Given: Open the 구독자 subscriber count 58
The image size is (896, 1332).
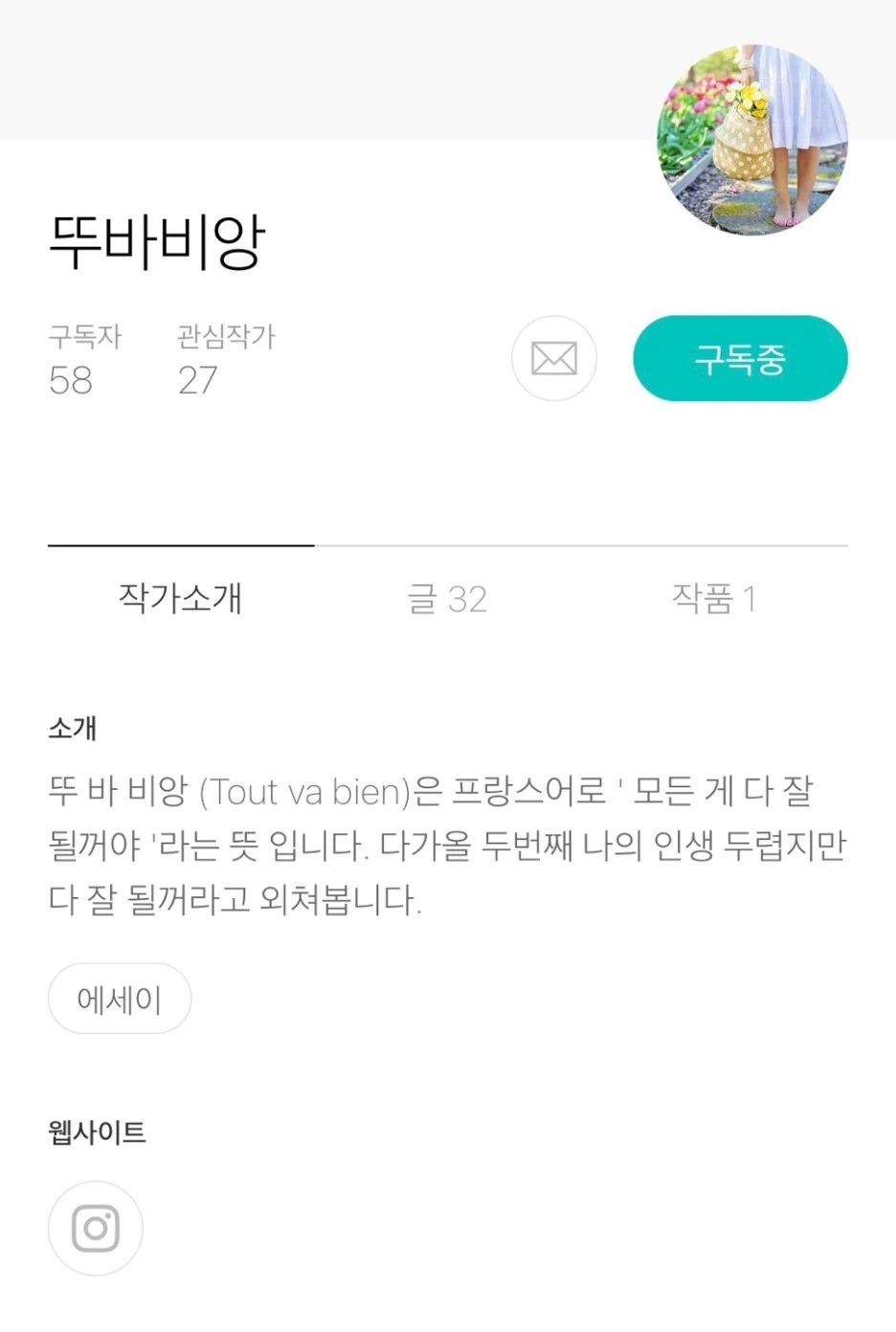Looking at the screenshot, I should (x=70, y=380).
